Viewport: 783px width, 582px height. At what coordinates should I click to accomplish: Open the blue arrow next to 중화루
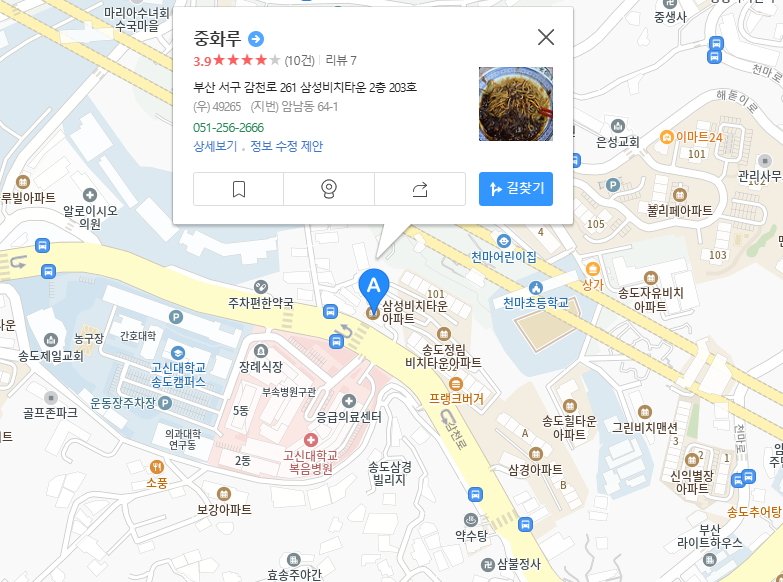point(256,39)
